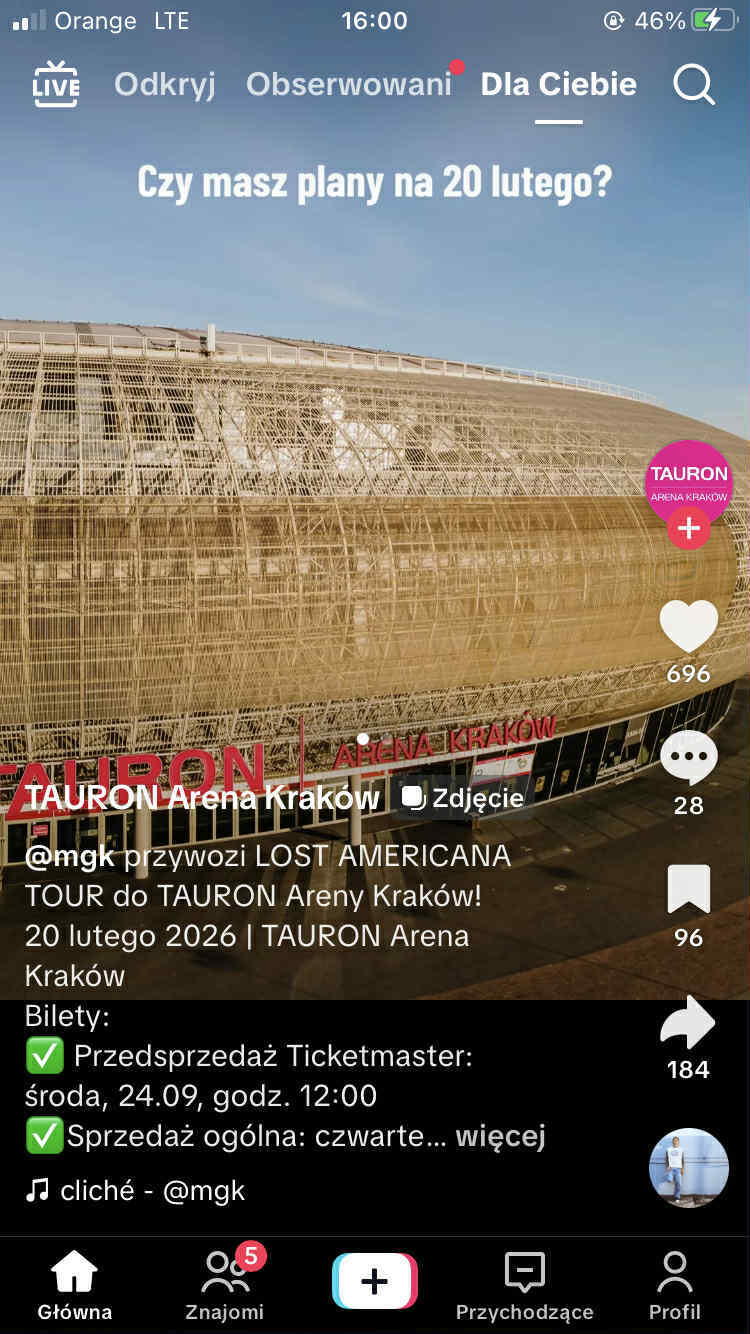Open the comments on this post
Viewport: 750px width, 1334px height.
tap(689, 760)
